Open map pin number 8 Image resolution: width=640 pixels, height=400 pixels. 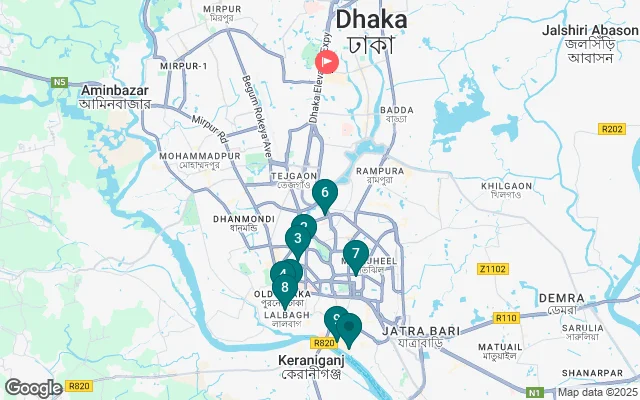(x=285, y=288)
